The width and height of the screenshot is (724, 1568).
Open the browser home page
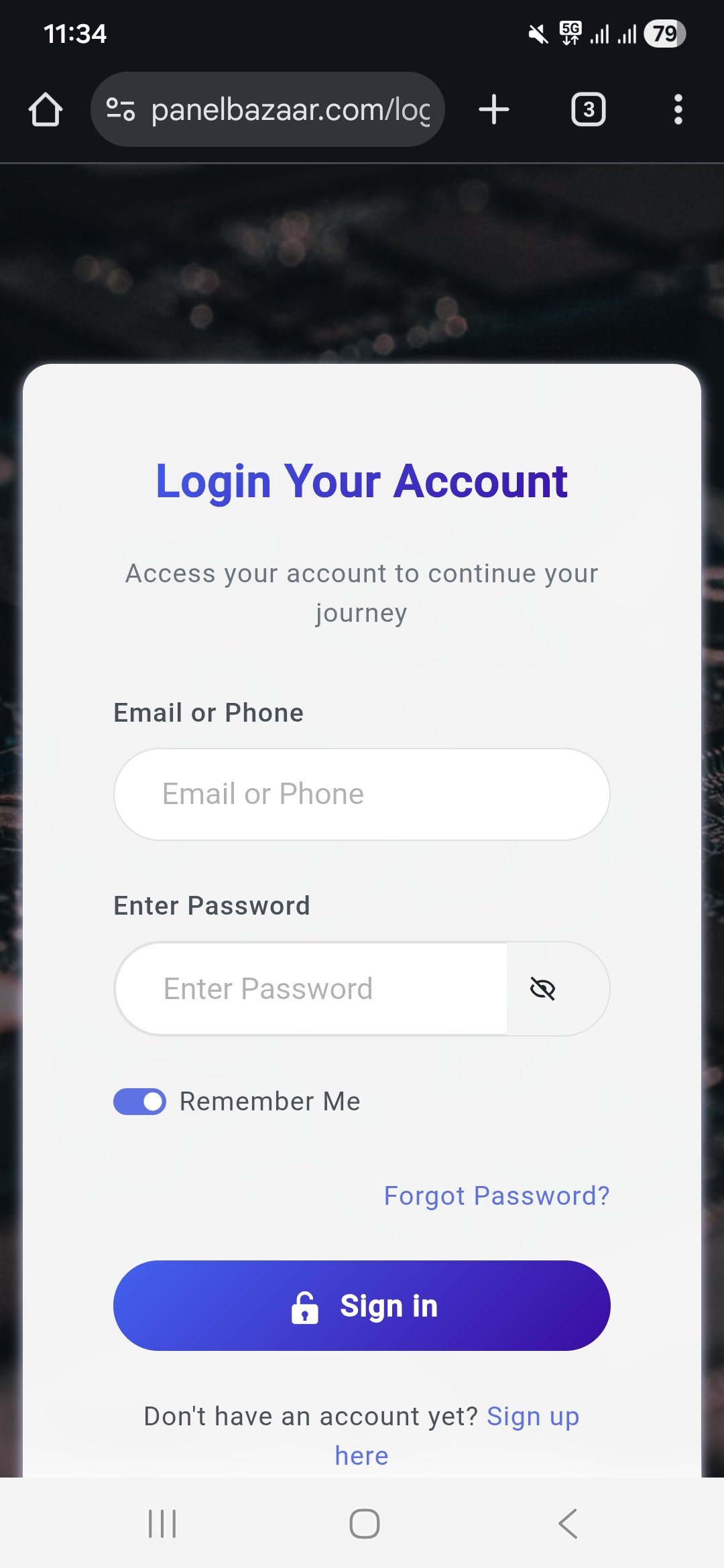click(46, 109)
